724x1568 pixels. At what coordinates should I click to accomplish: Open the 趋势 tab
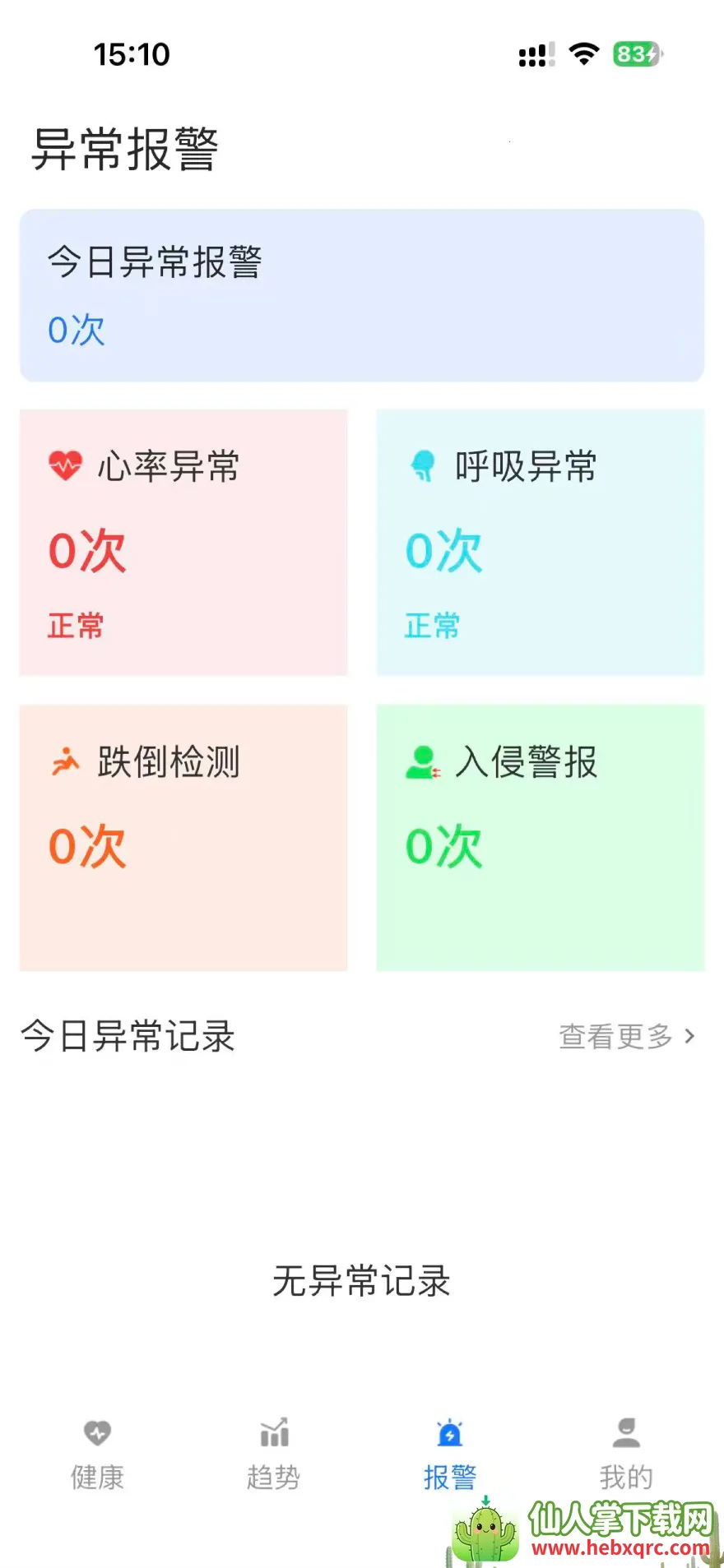[x=273, y=1454]
